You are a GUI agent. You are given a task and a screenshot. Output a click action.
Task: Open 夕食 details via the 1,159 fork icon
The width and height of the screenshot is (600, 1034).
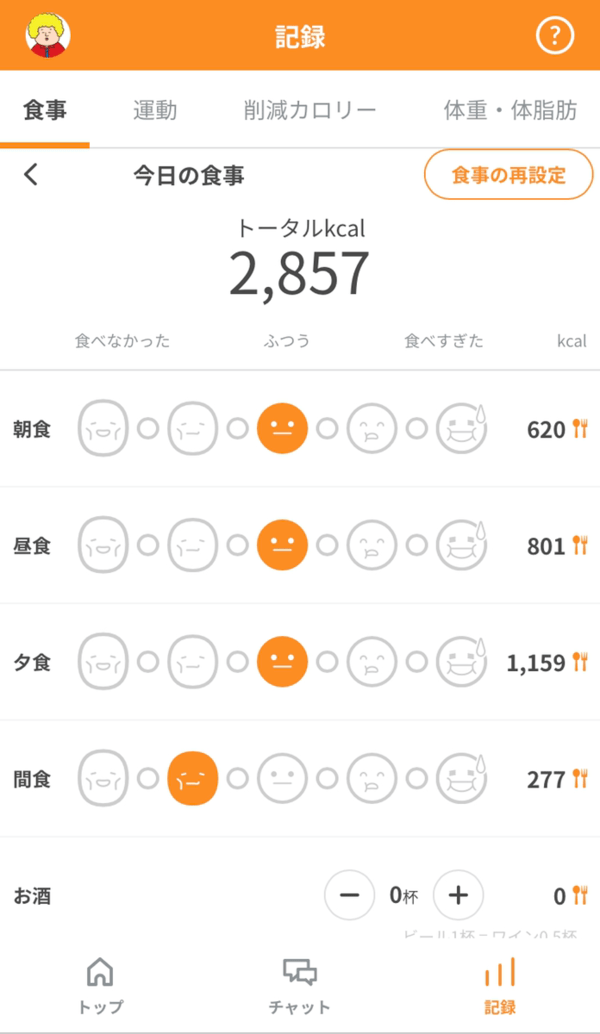pos(580,661)
